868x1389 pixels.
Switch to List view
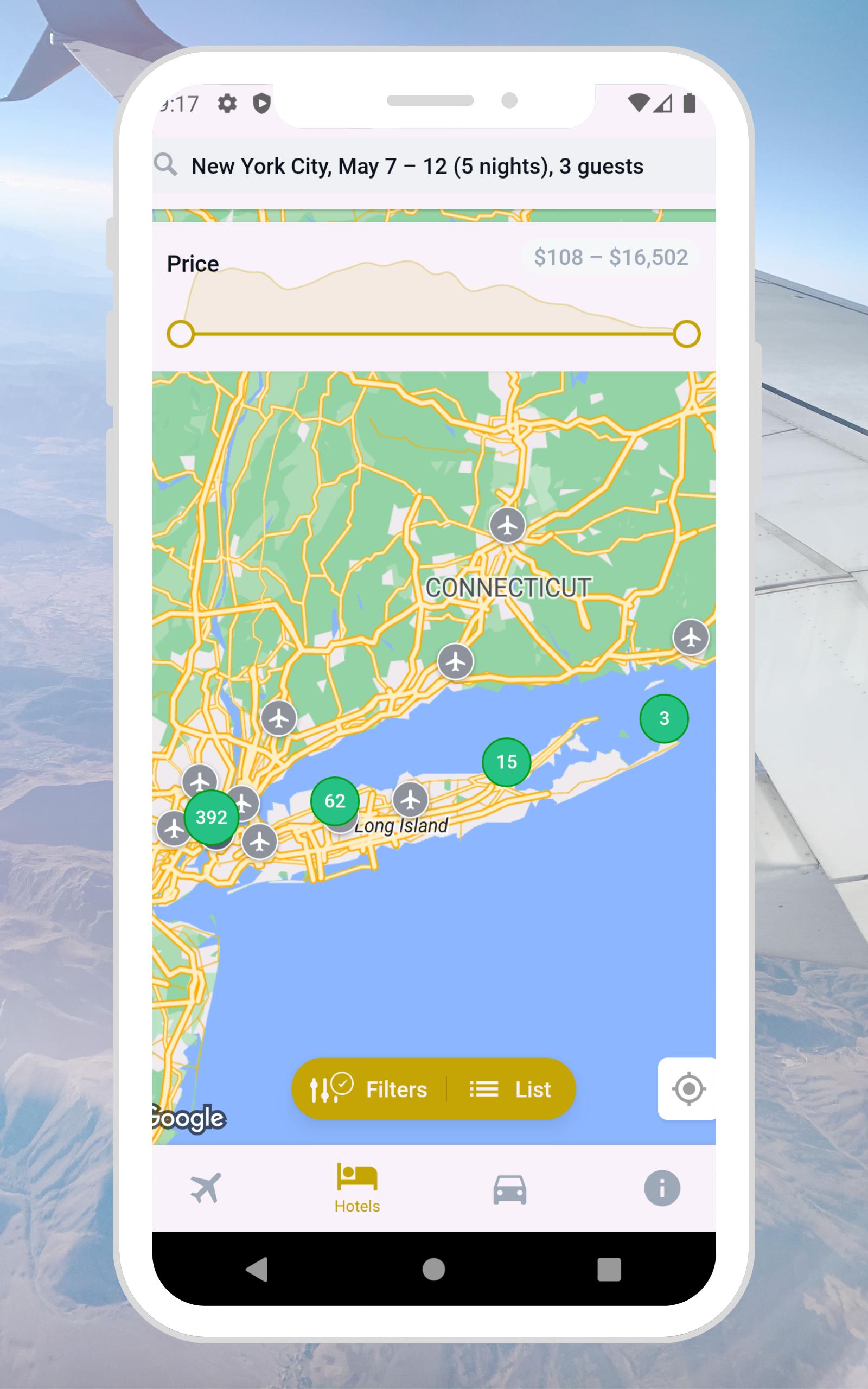coord(511,1089)
